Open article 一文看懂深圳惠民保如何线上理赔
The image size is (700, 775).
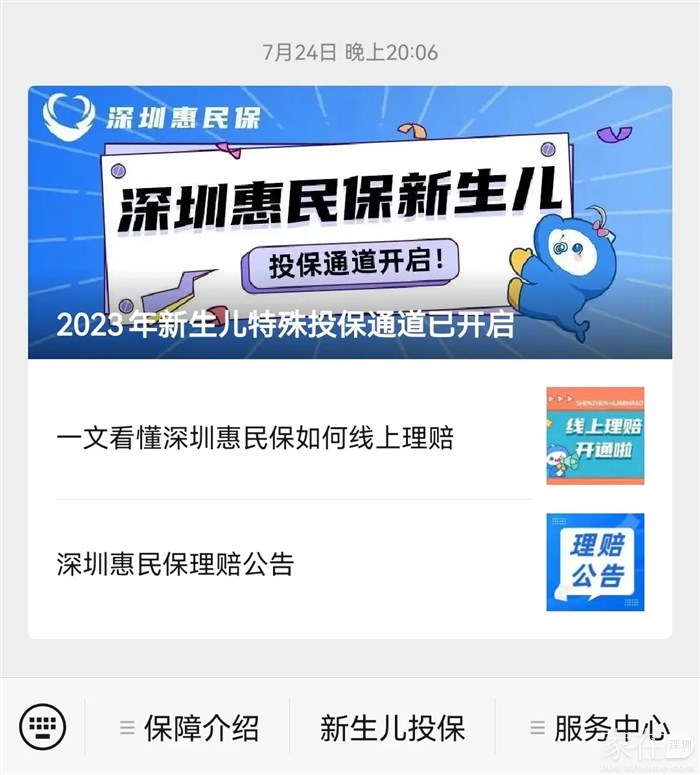(x=256, y=438)
